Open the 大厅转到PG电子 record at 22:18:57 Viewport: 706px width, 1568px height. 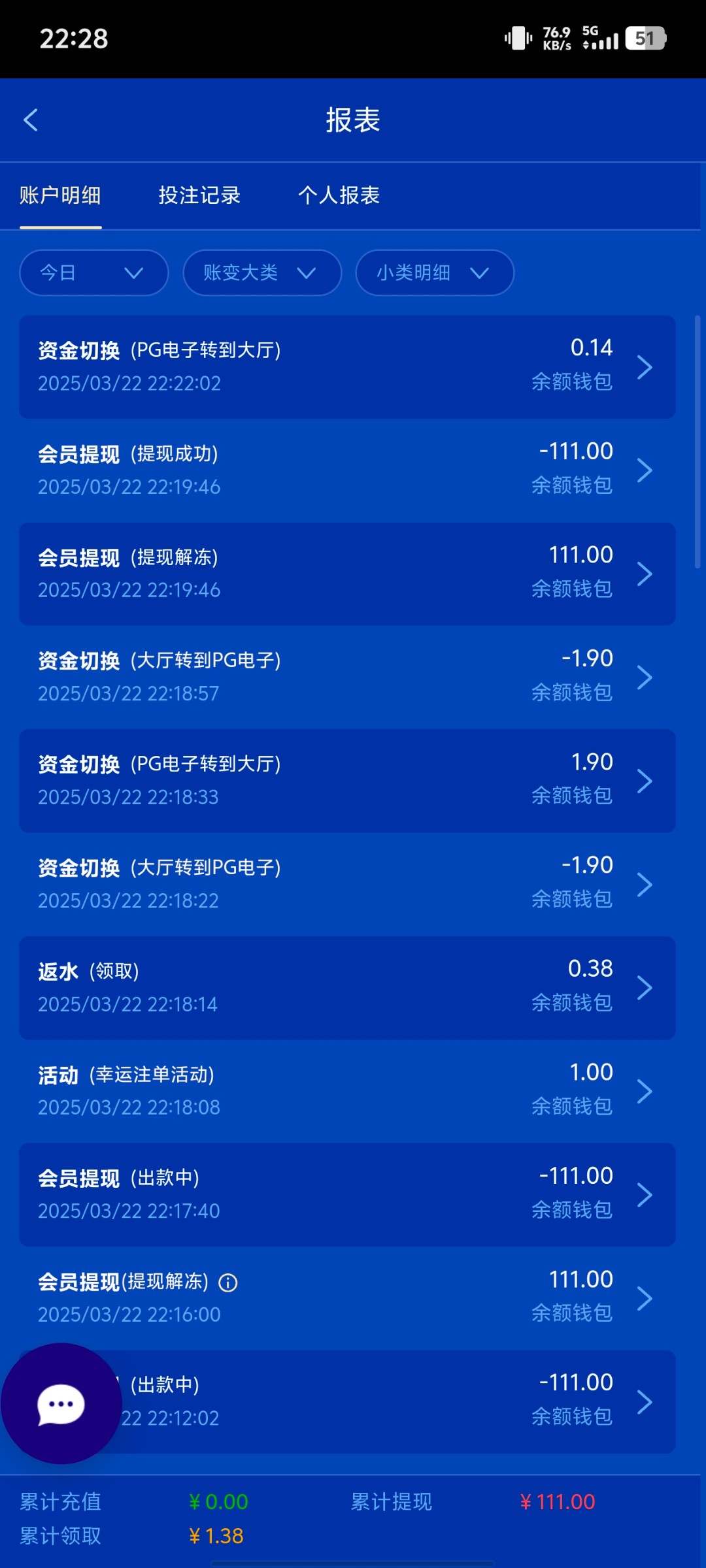pyautogui.click(x=347, y=677)
